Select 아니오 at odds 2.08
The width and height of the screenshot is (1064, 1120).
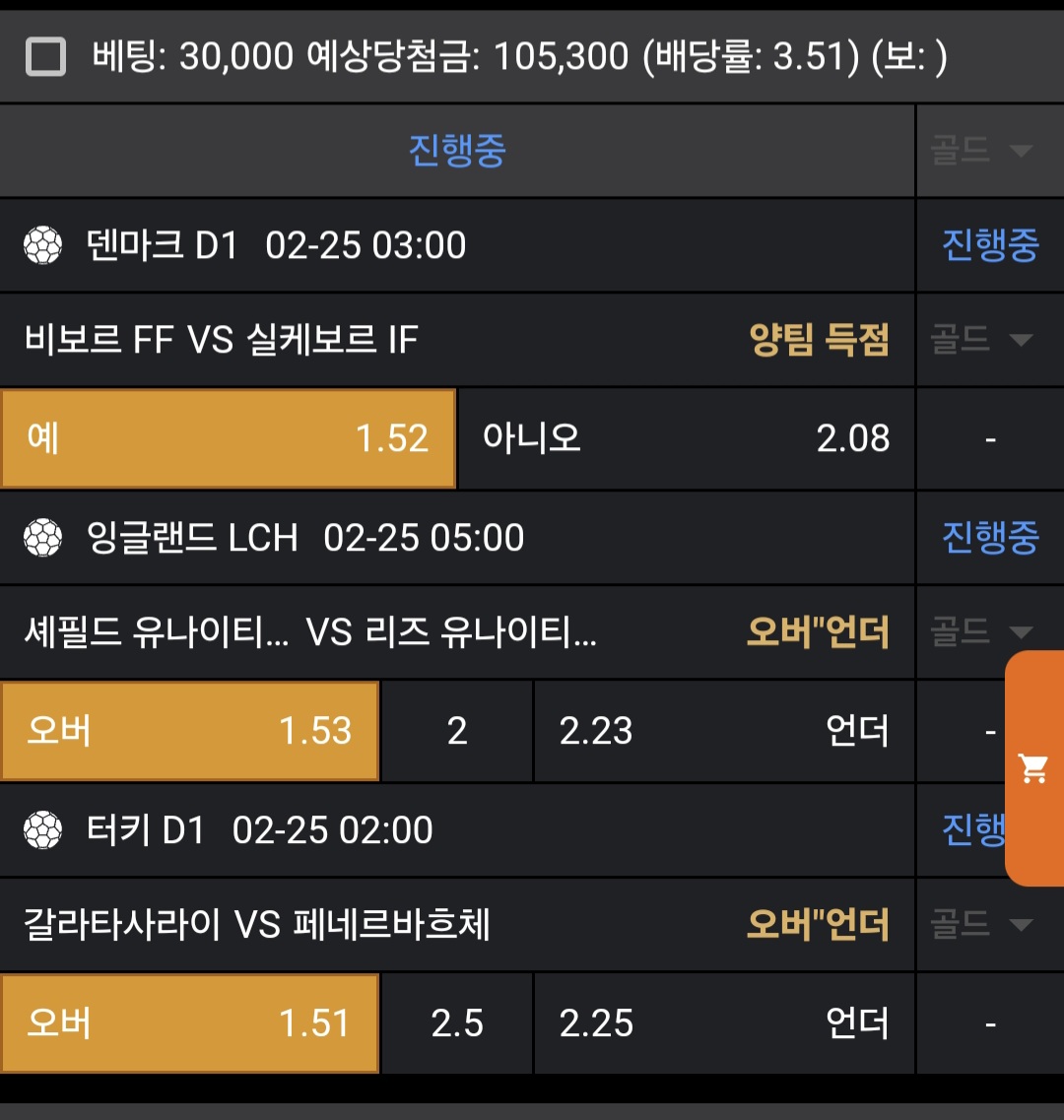point(686,438)
